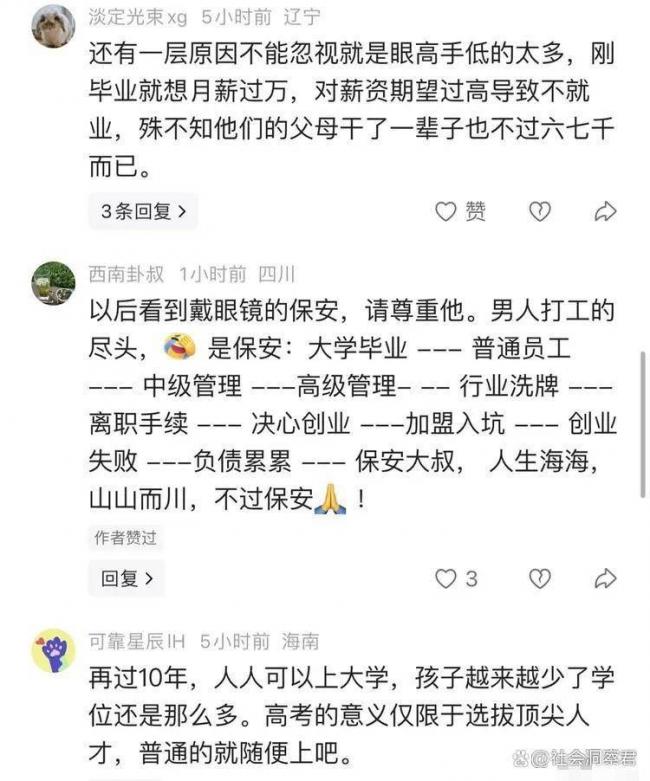This screenshot has width=650, height=781.
Task: Like 西南卦叔's comment with 3 likes
Action: coord(455,578)
